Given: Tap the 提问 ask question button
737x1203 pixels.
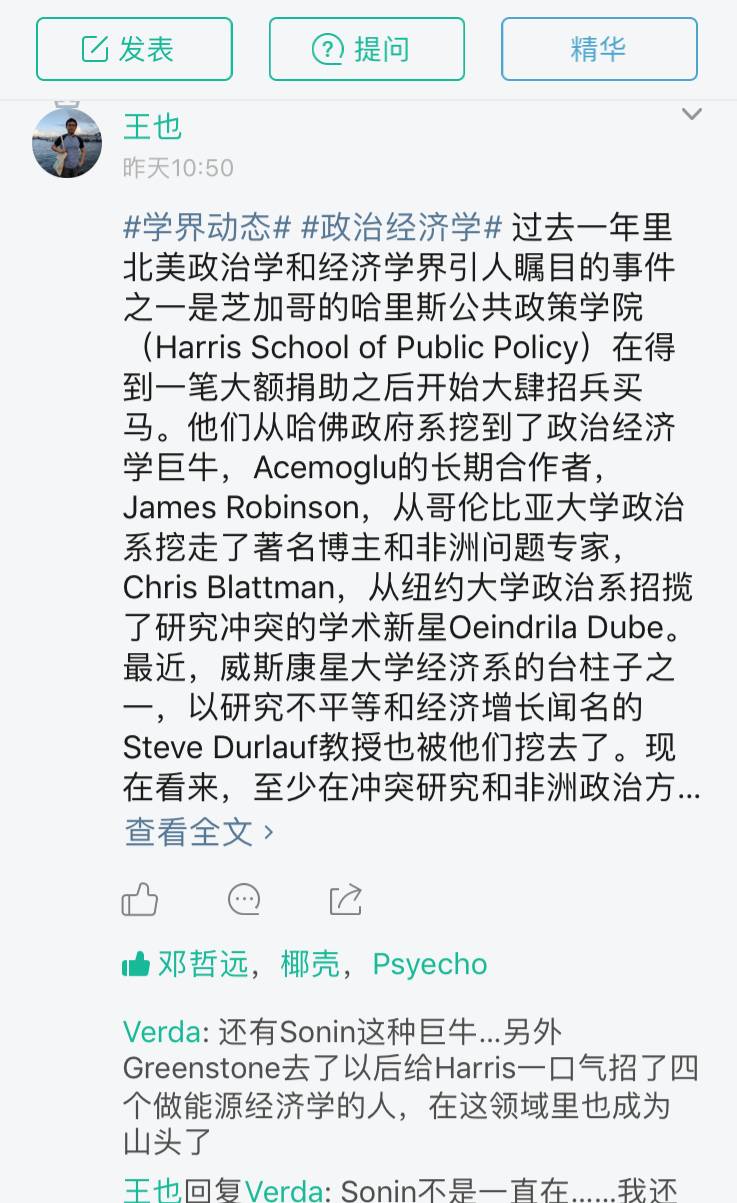Looking at the screenshot, I should click(366, 49).
